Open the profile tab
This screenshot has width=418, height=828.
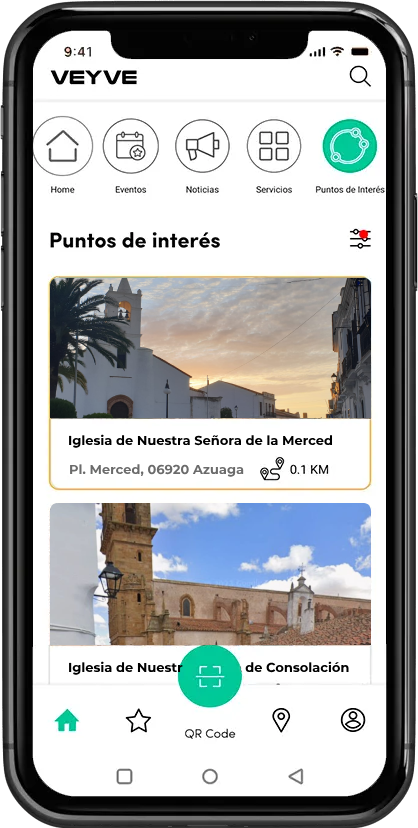click(x=353, y=720)
